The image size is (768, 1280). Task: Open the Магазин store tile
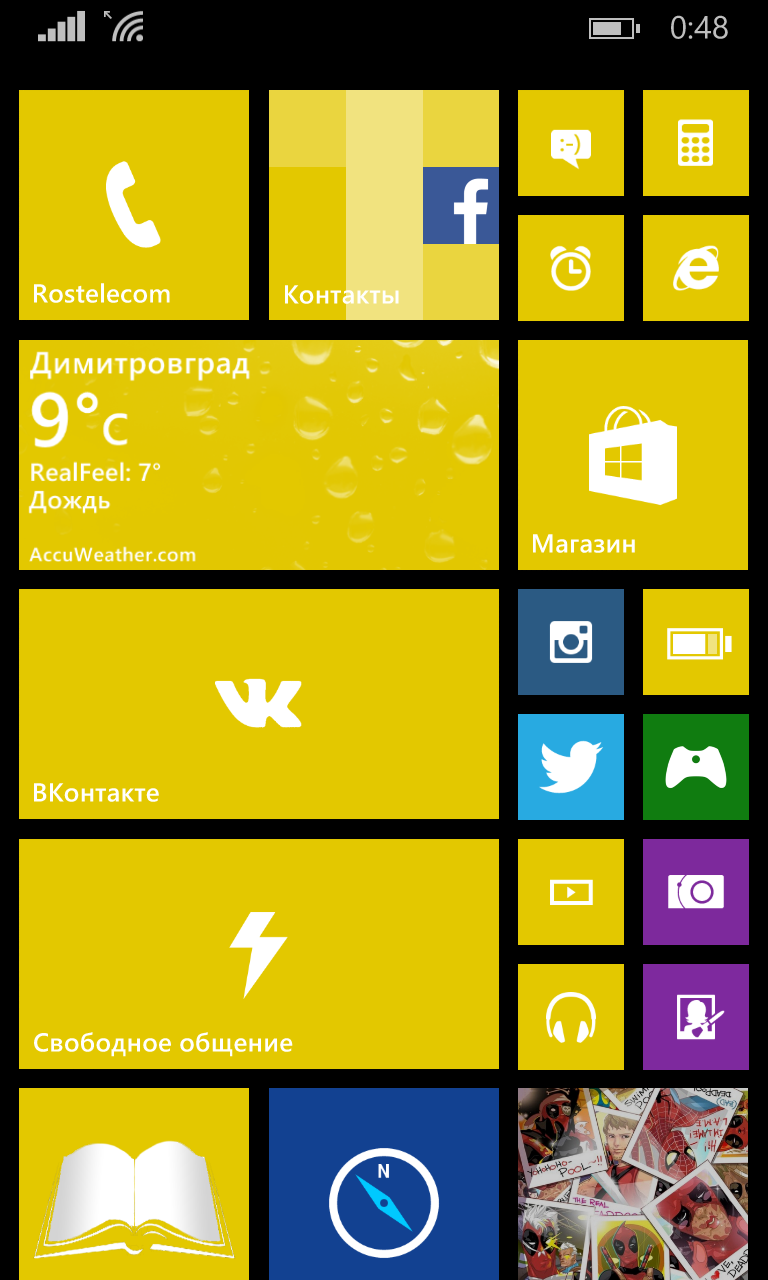632,455
